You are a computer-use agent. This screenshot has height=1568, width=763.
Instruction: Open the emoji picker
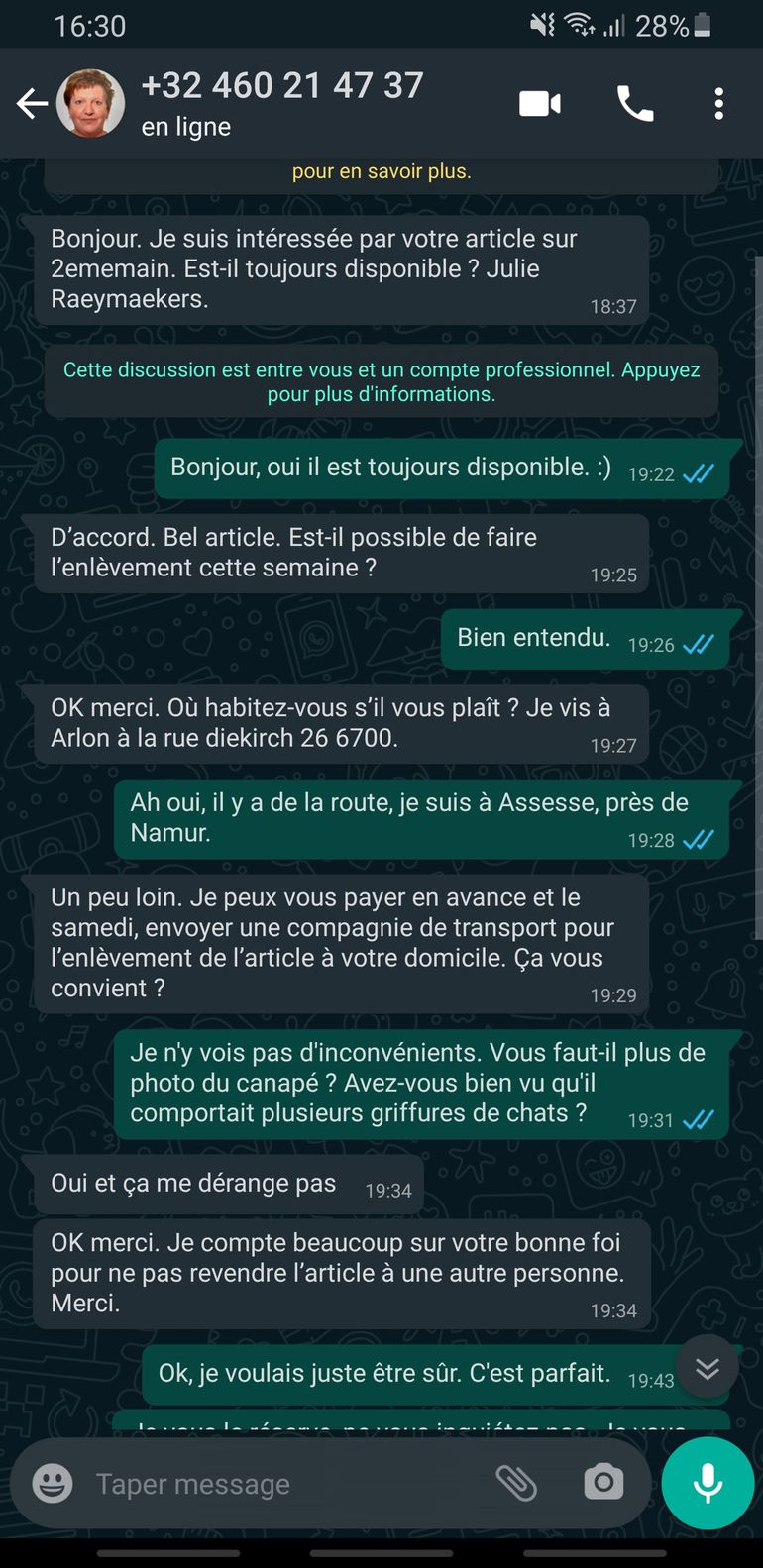53,1484
